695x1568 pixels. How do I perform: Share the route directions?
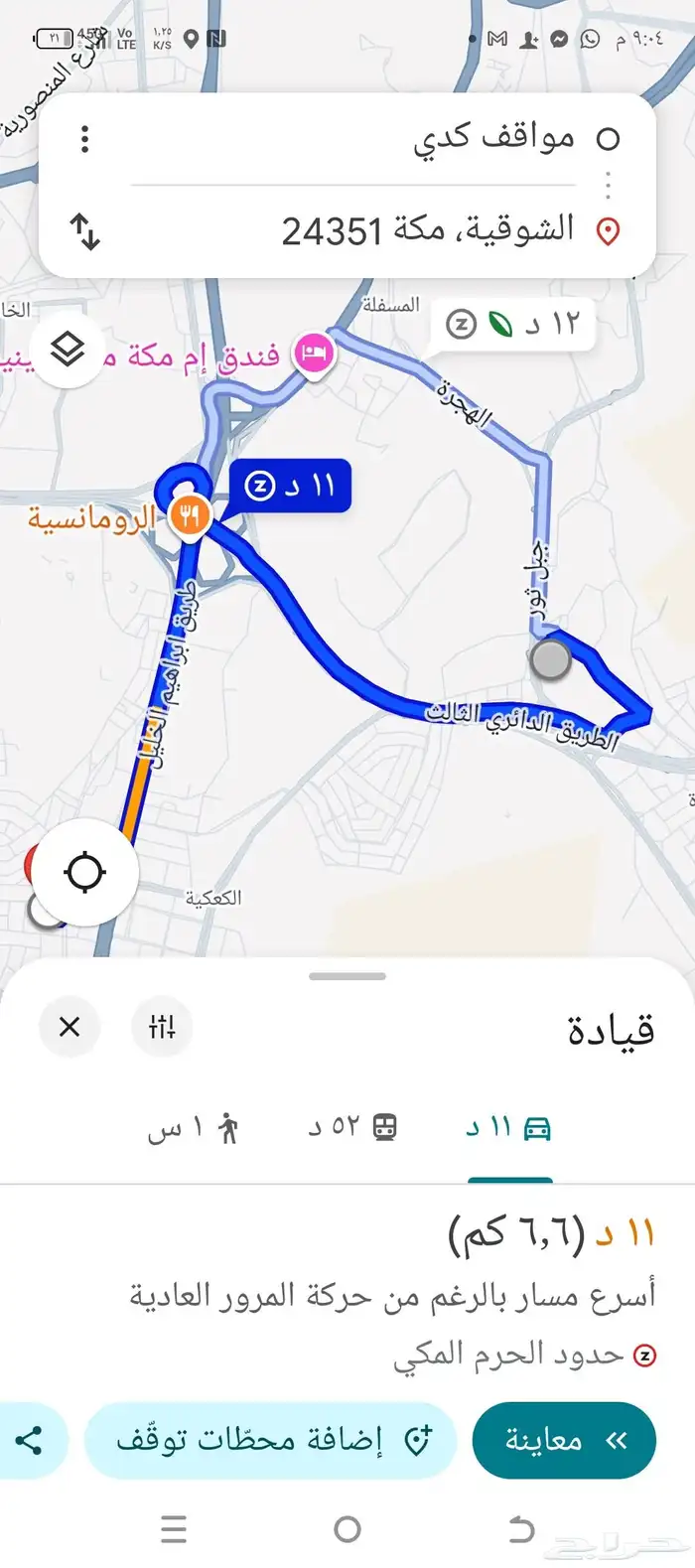30,1440
